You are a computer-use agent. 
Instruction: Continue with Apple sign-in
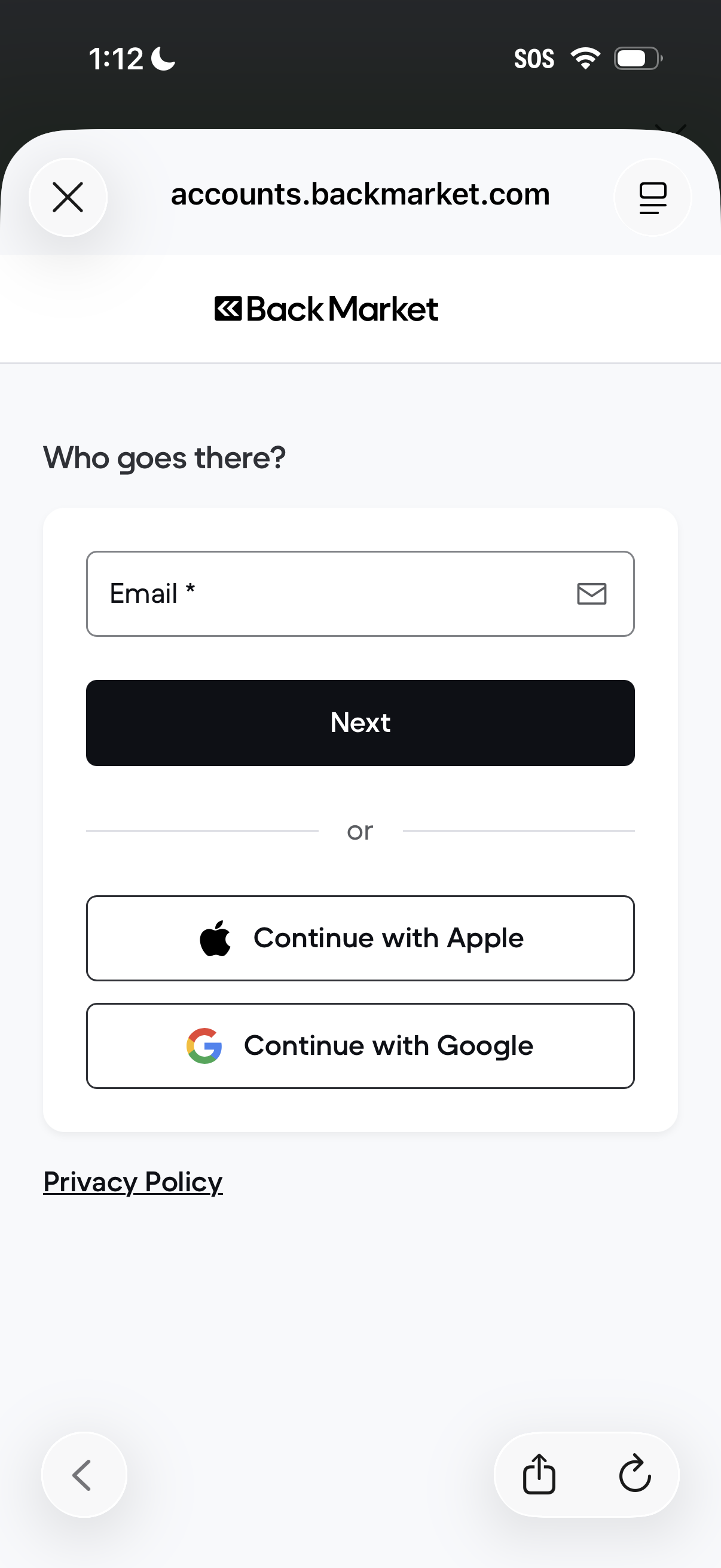click(360, 938)
